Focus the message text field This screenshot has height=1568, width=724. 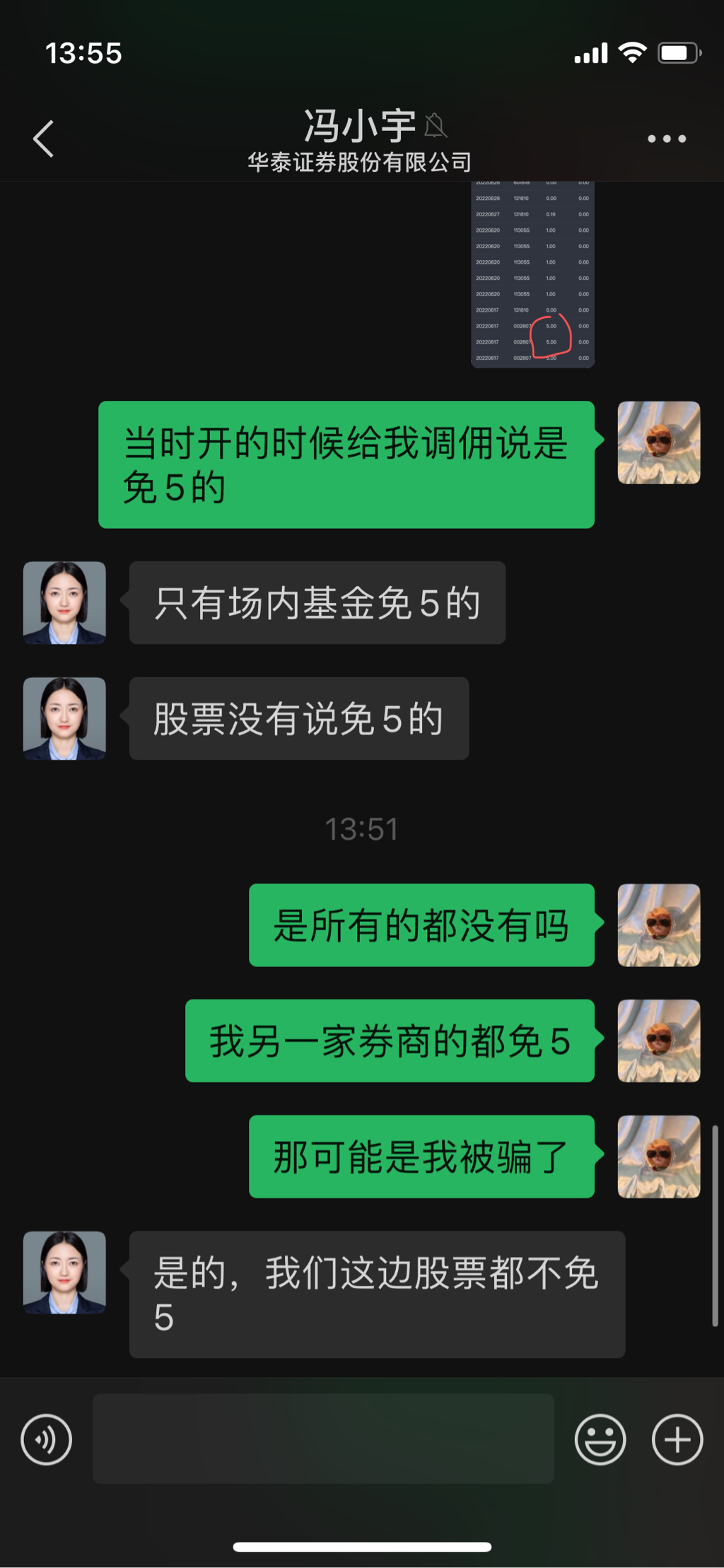pos(323,1438)
